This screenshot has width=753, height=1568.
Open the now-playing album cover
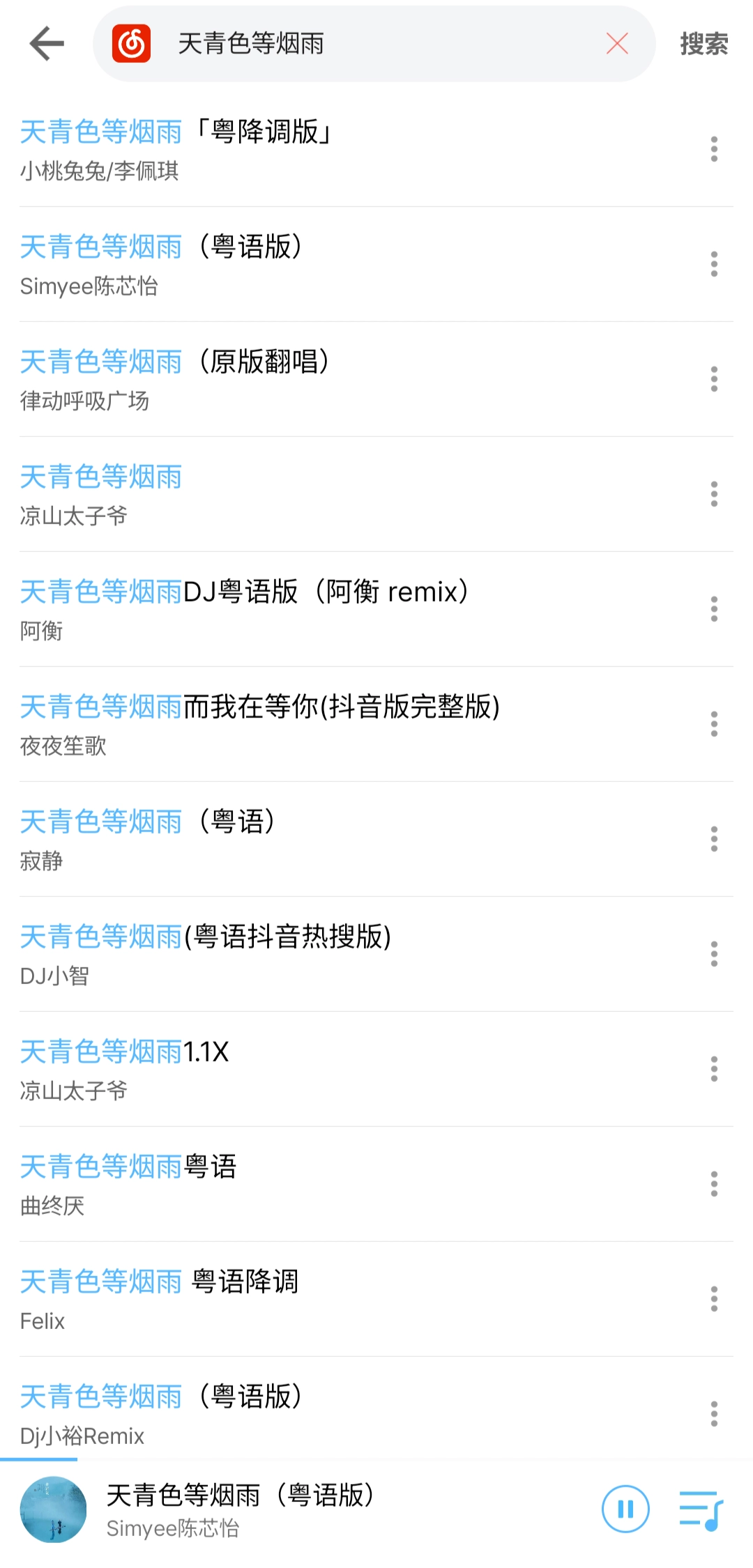coord(54,1509)
